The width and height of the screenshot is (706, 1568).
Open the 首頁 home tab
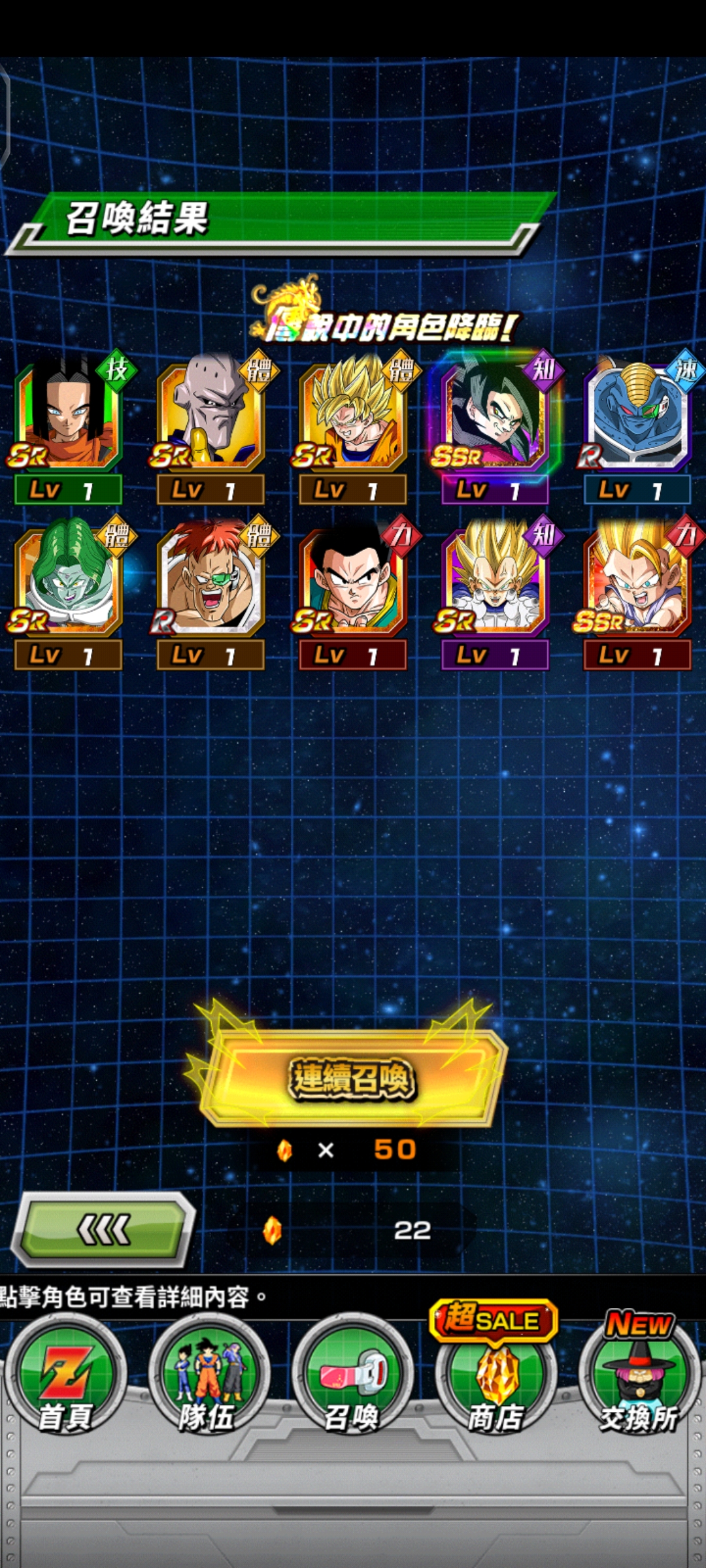(x=65, y=1377)
